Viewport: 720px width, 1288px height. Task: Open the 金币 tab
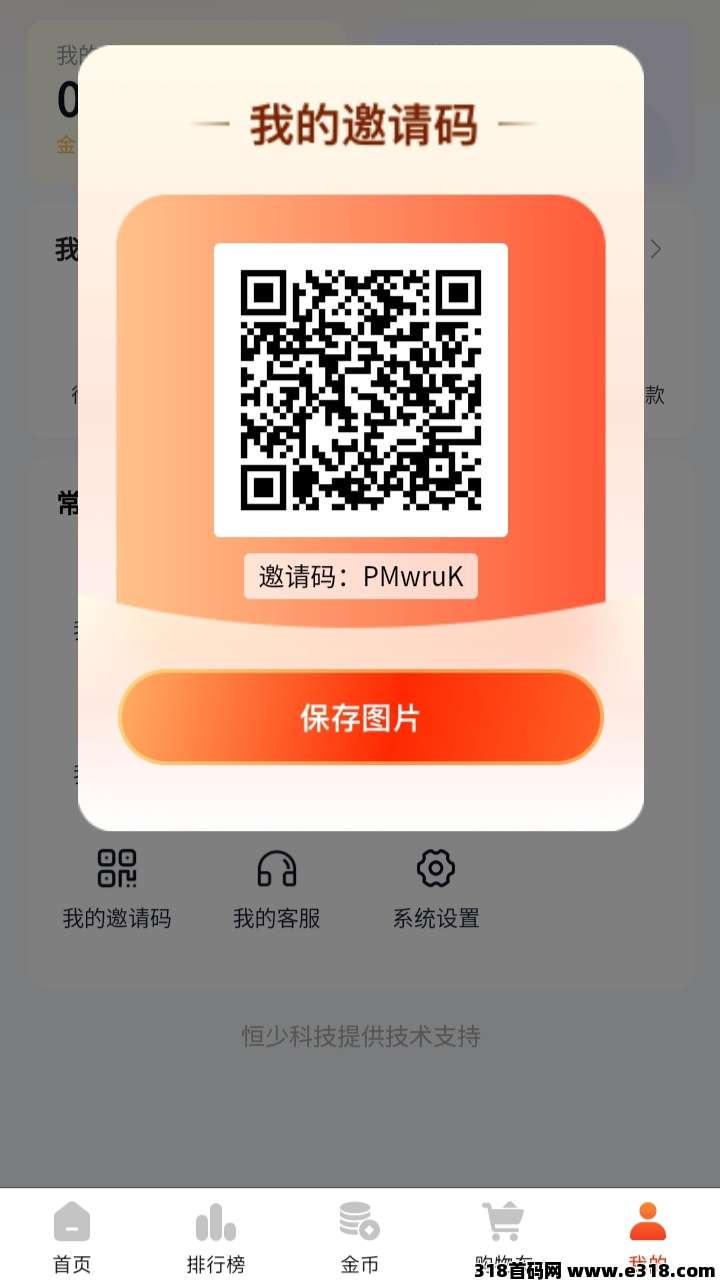pos(360,1238)
